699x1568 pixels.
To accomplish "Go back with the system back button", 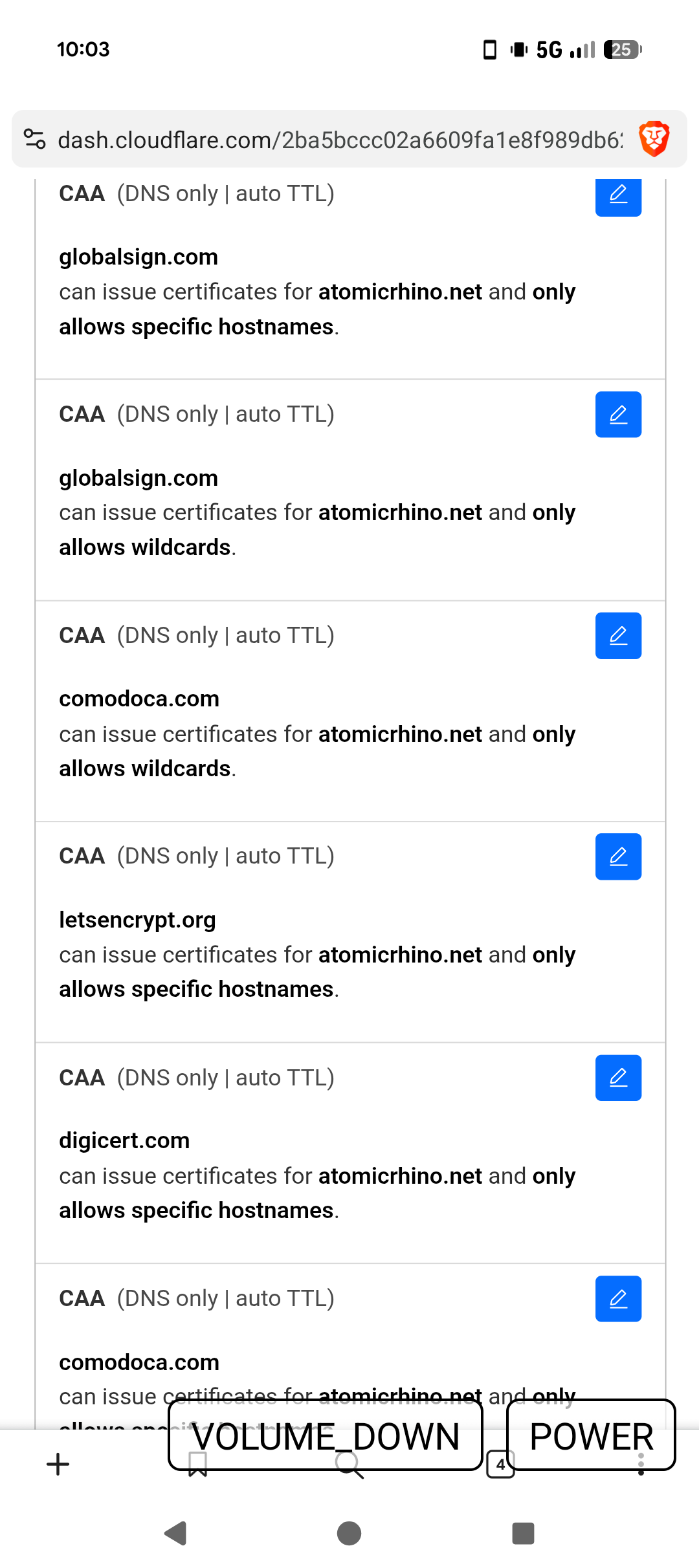I will 175,1533.
